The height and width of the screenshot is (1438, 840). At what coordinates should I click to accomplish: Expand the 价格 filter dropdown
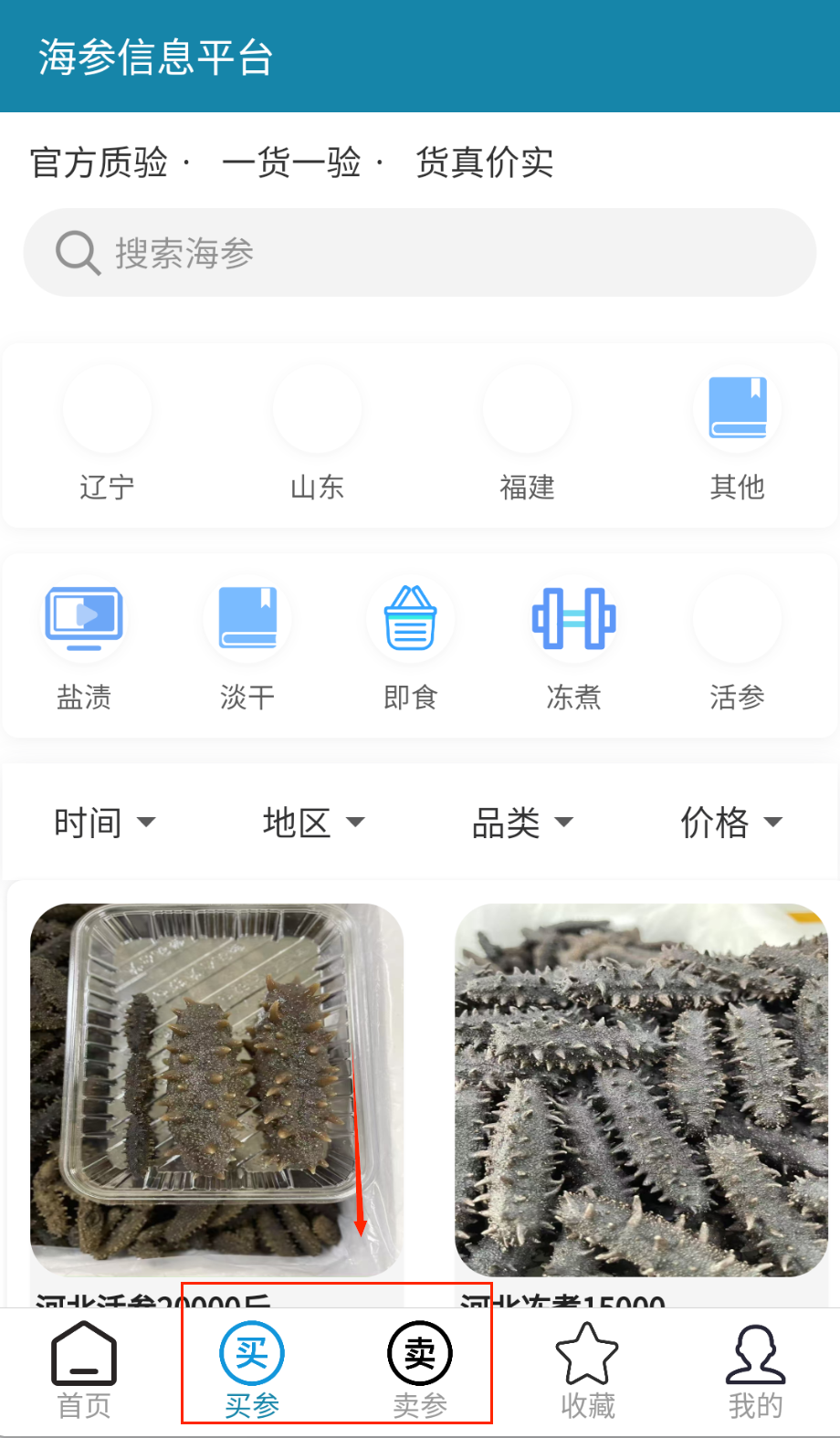tap(731, 823)
